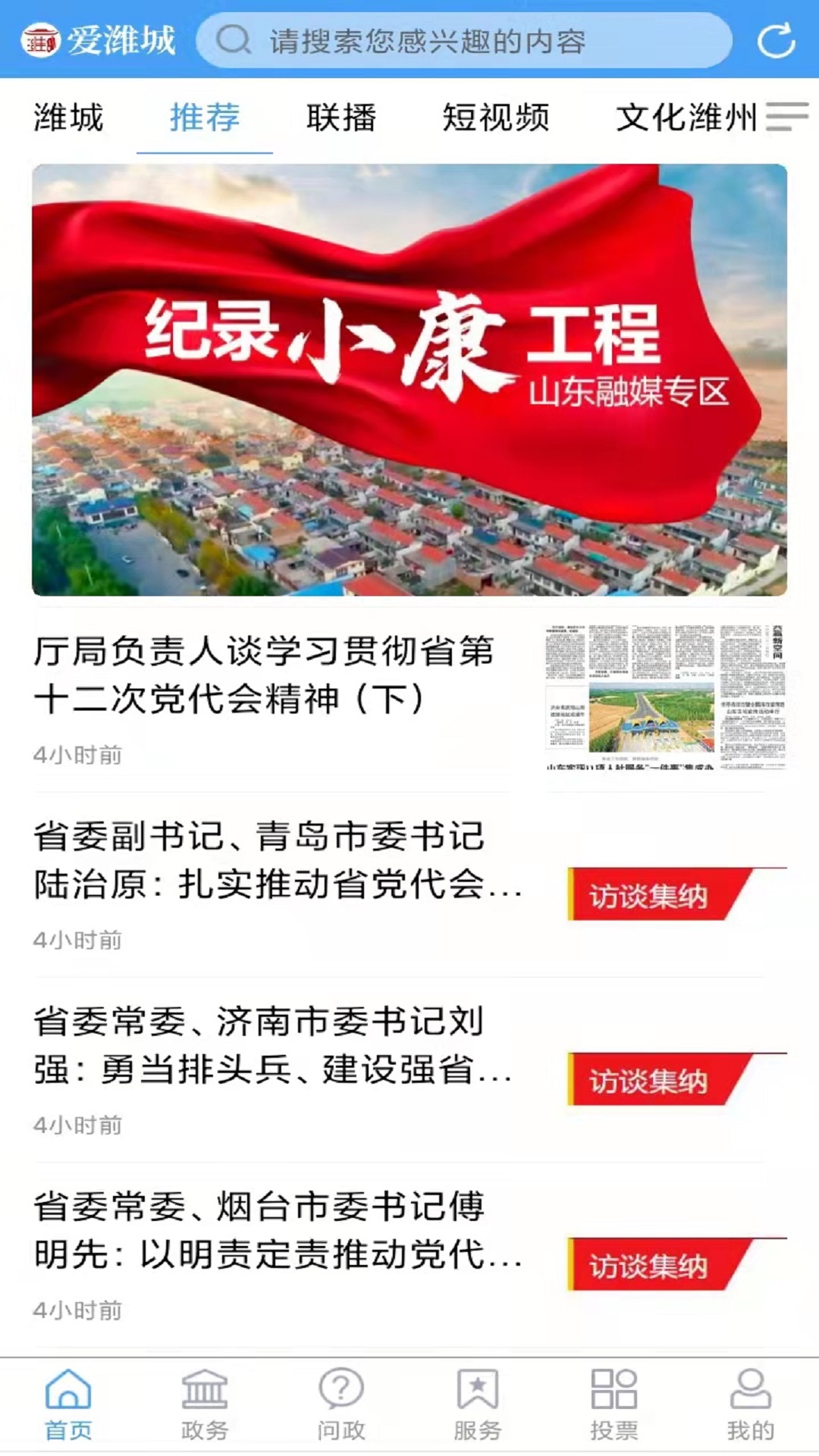Read the 青岛市委书记陆治原 article
The height and width of the screenshot is (1456, 819).
point(409,885)
